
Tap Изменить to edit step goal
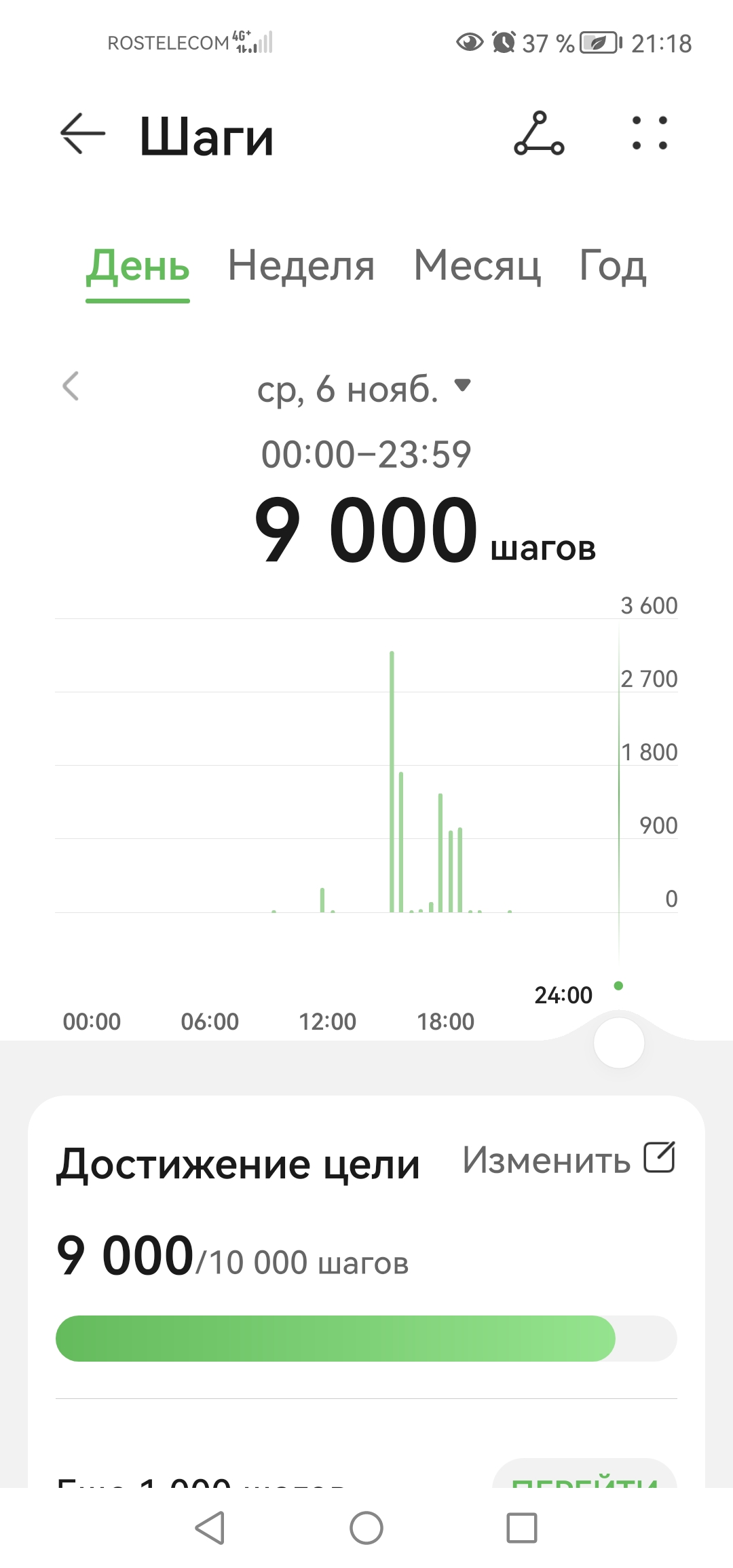click(569, 1159)
